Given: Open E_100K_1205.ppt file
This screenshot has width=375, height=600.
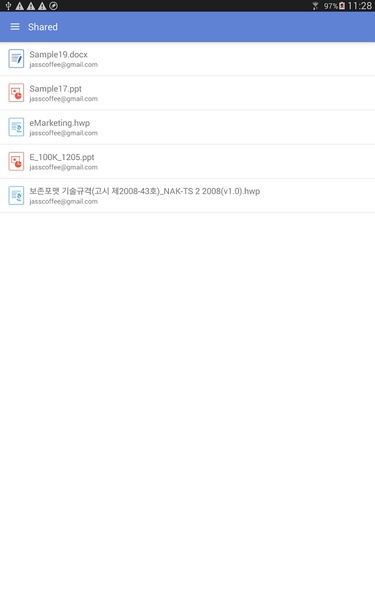Looking at the screenshot, I should point(188,161).
